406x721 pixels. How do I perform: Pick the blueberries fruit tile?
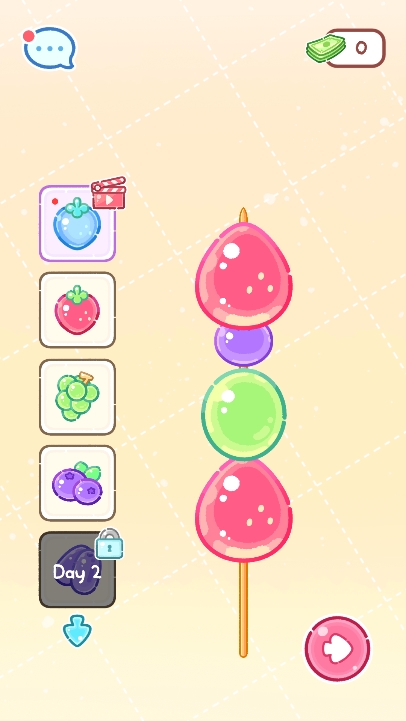coord(77,483)
